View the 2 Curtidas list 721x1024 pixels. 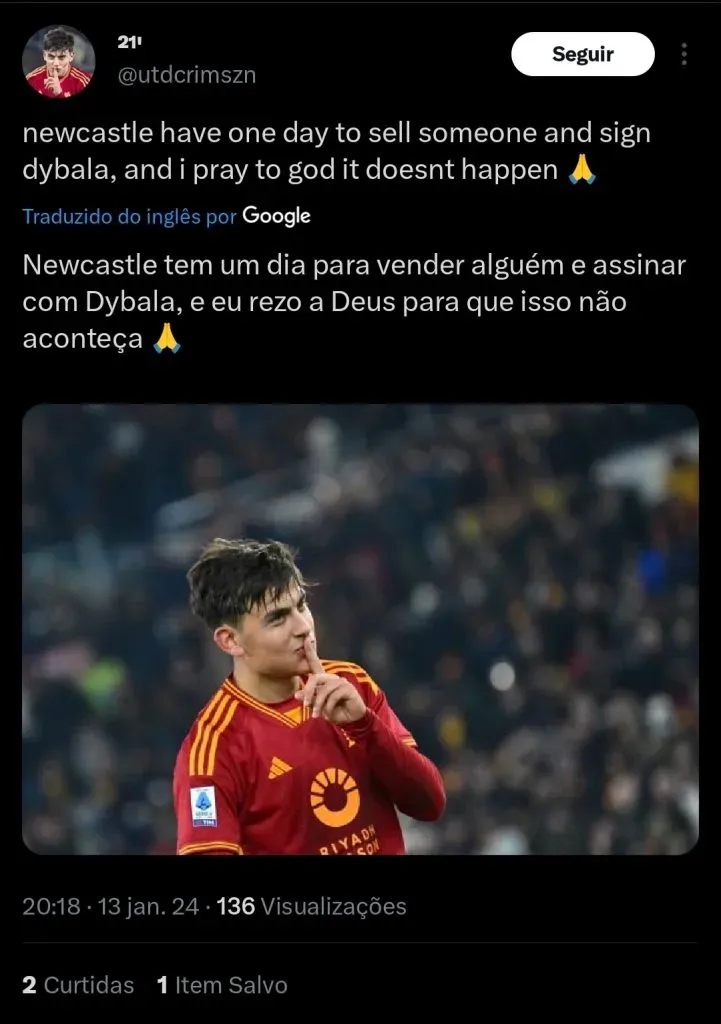pyautogui.click(x=78, y=985)
